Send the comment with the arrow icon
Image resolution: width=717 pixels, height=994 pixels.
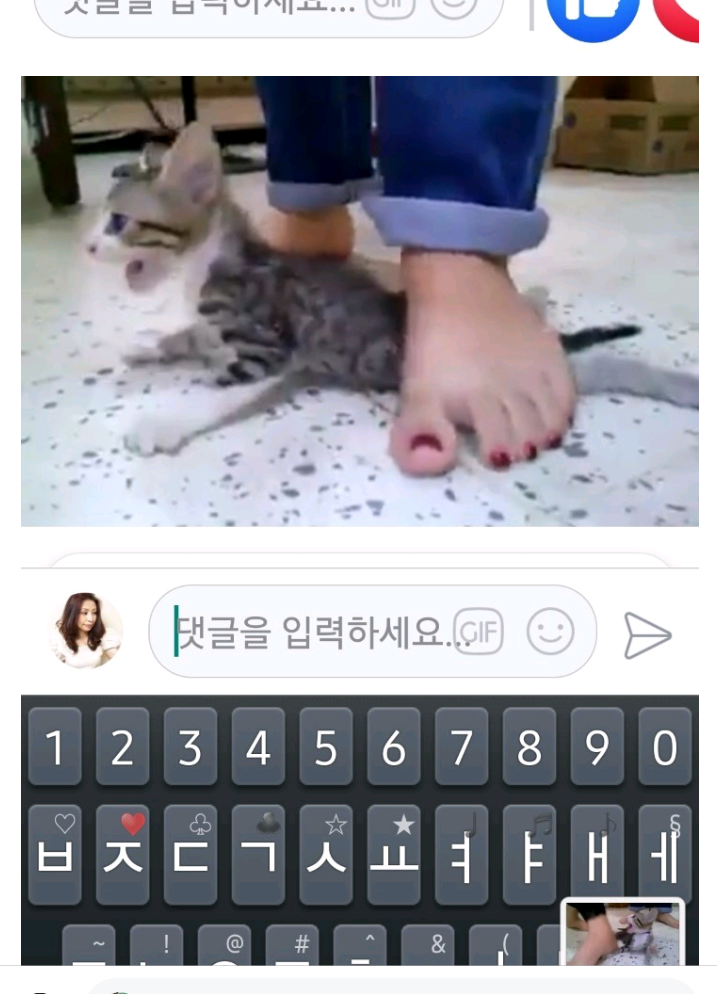[647, 634]
